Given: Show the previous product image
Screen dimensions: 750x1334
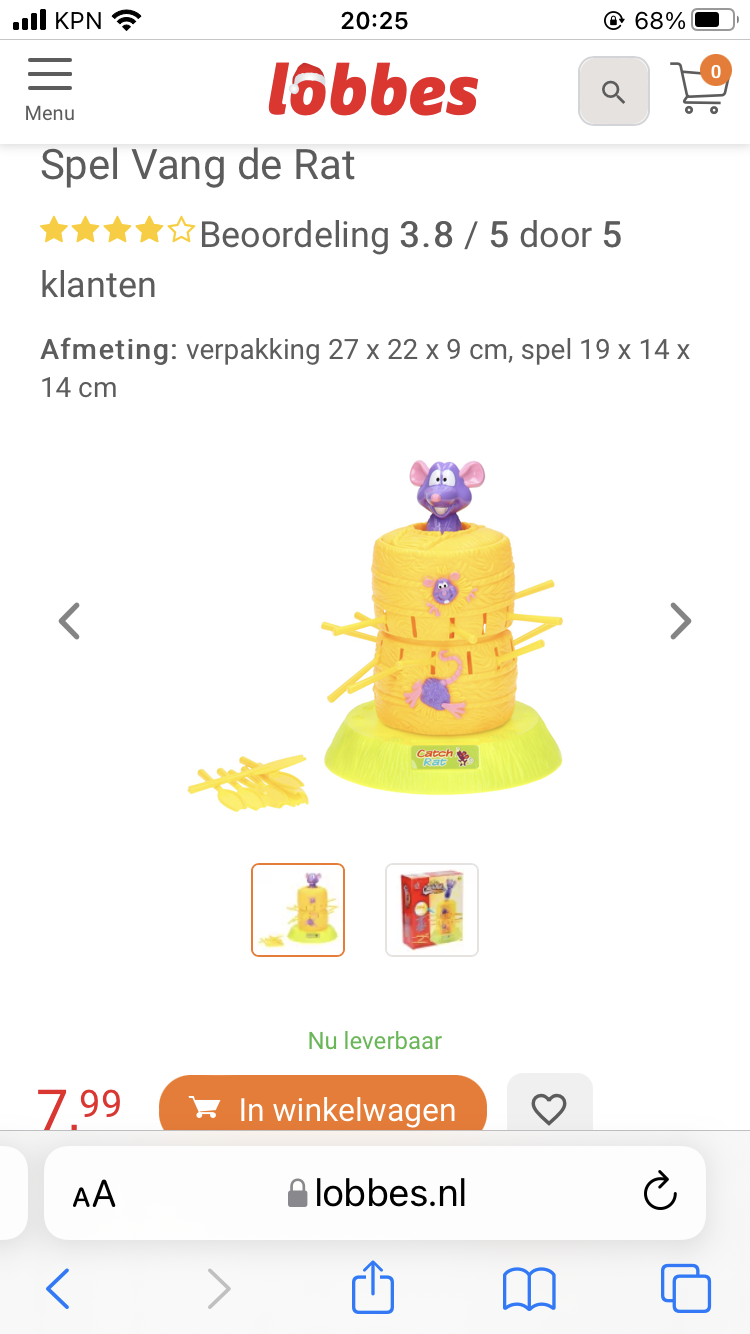Looking at the screenshot, I should click(69, 621).
